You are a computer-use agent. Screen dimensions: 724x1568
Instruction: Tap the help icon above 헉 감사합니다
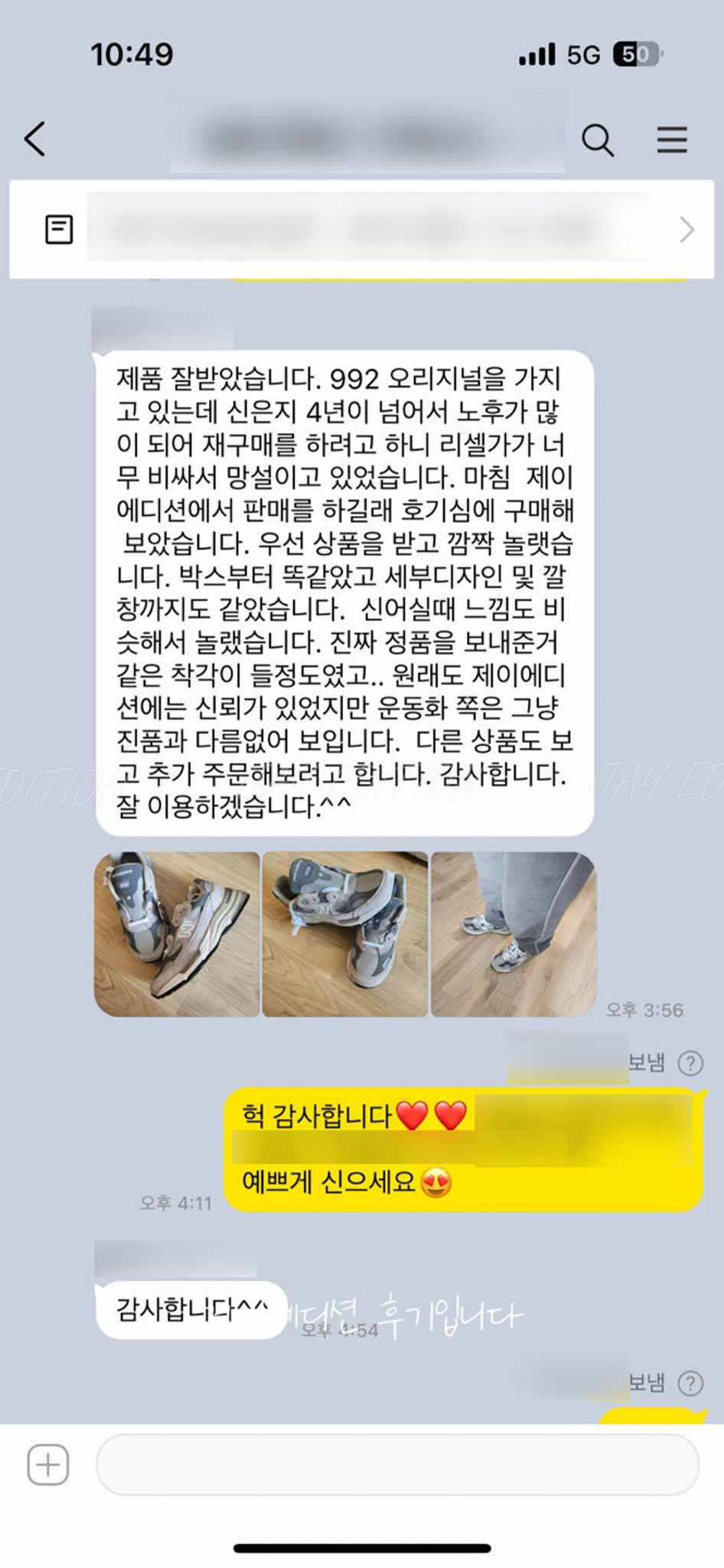click(x=690, y=1063)
